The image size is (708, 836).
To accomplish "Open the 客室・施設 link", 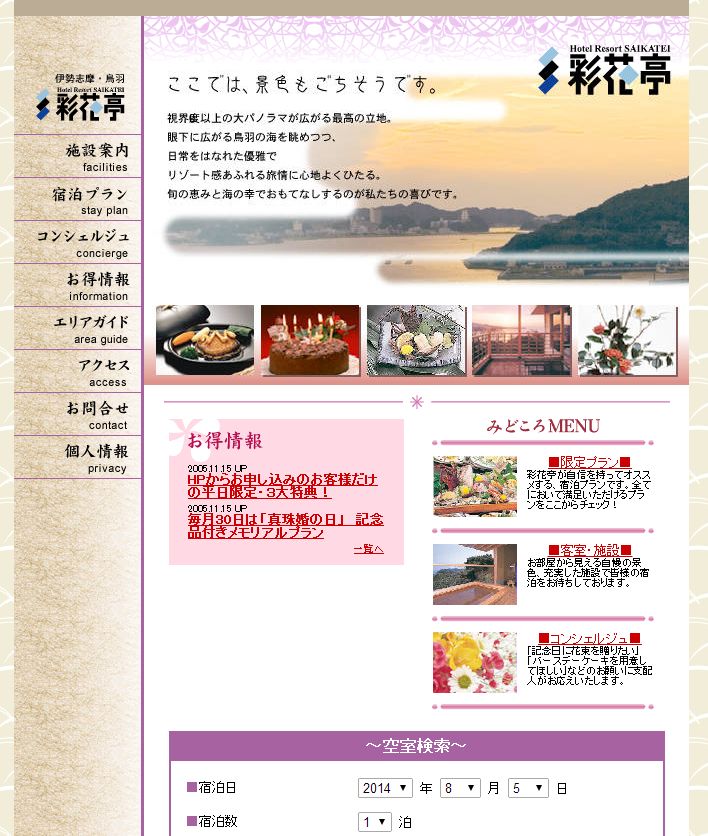I will pos(589,550).
